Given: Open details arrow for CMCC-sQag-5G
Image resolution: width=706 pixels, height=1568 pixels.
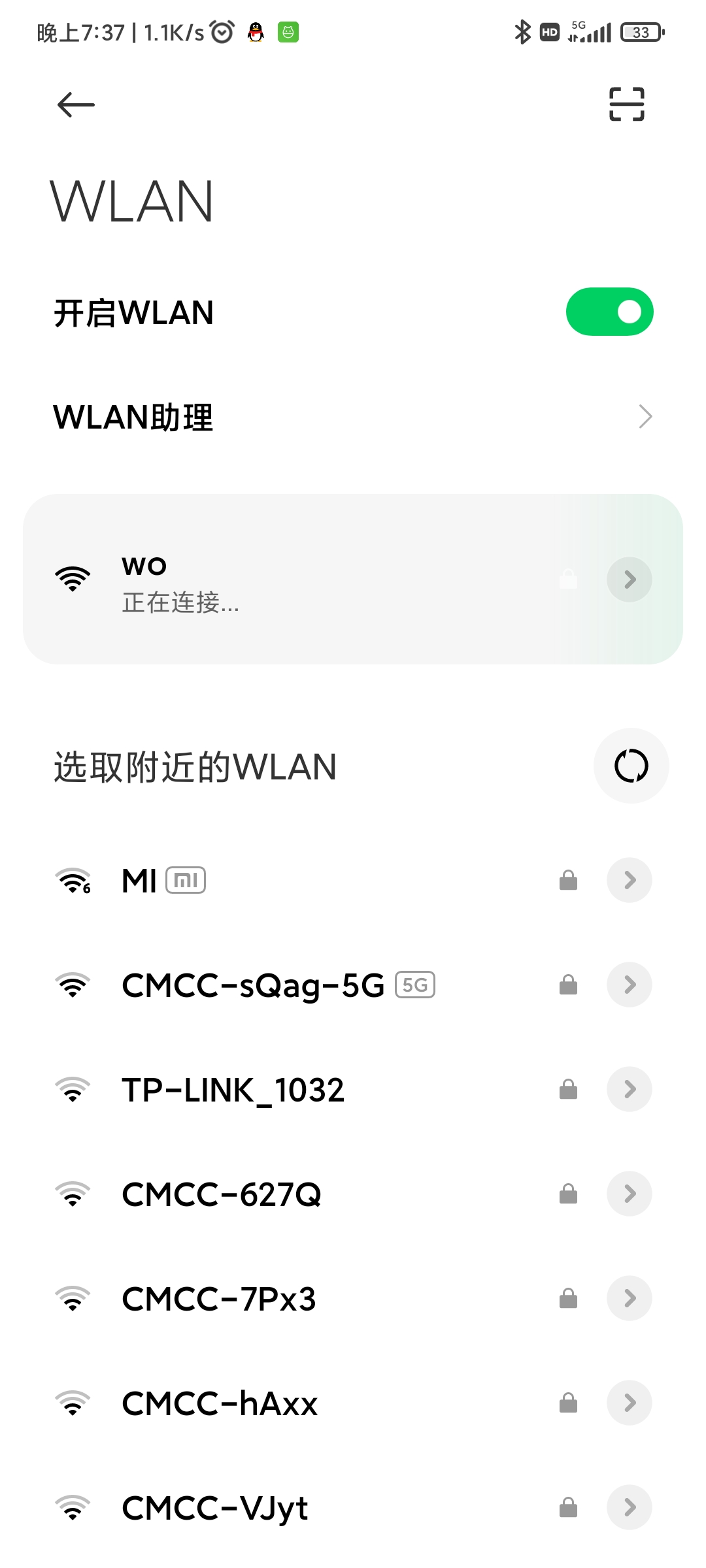Looking at the screenshot, I should [629, 985].
